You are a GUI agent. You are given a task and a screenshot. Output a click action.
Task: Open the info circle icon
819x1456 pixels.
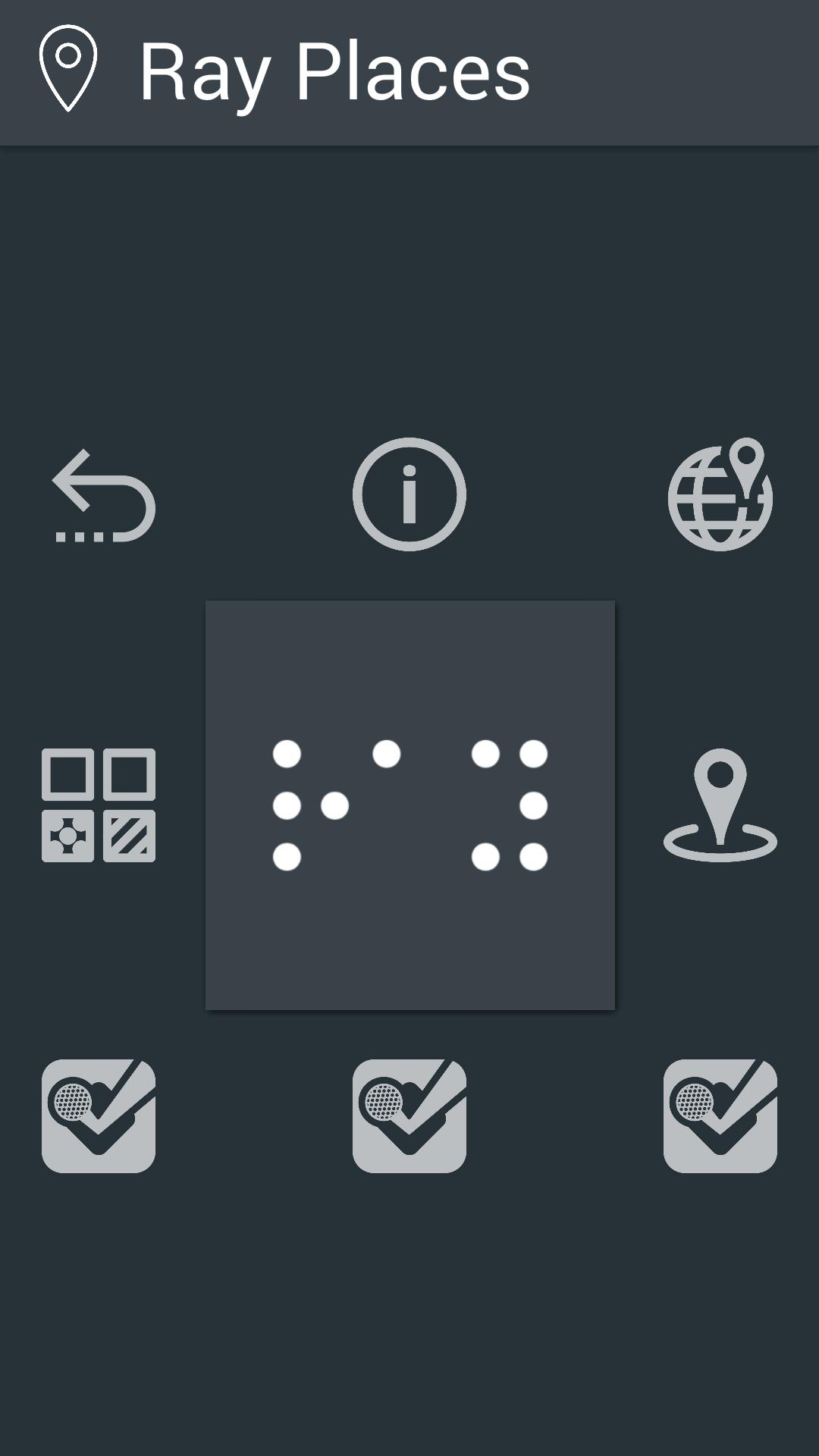409,494
